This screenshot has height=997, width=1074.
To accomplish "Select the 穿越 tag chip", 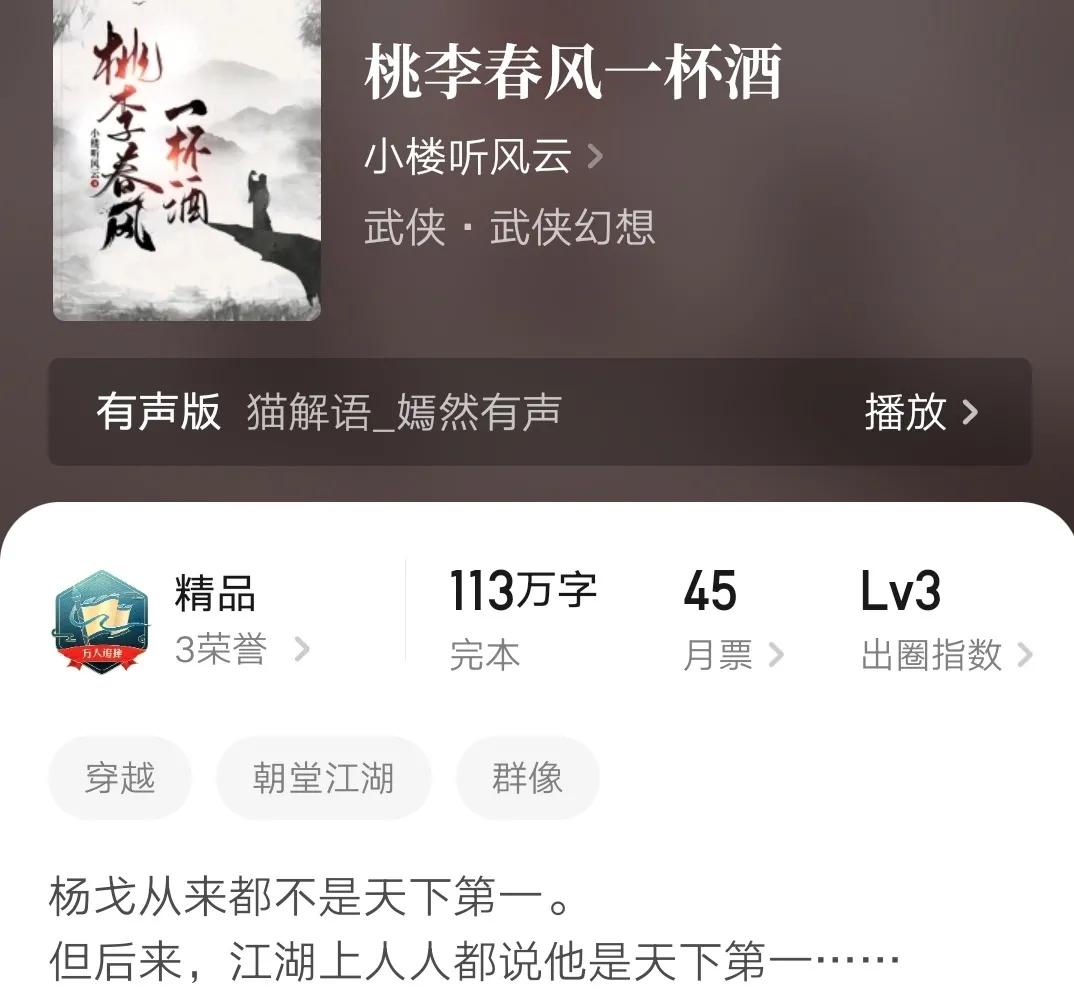I will (x=120, y=778).
